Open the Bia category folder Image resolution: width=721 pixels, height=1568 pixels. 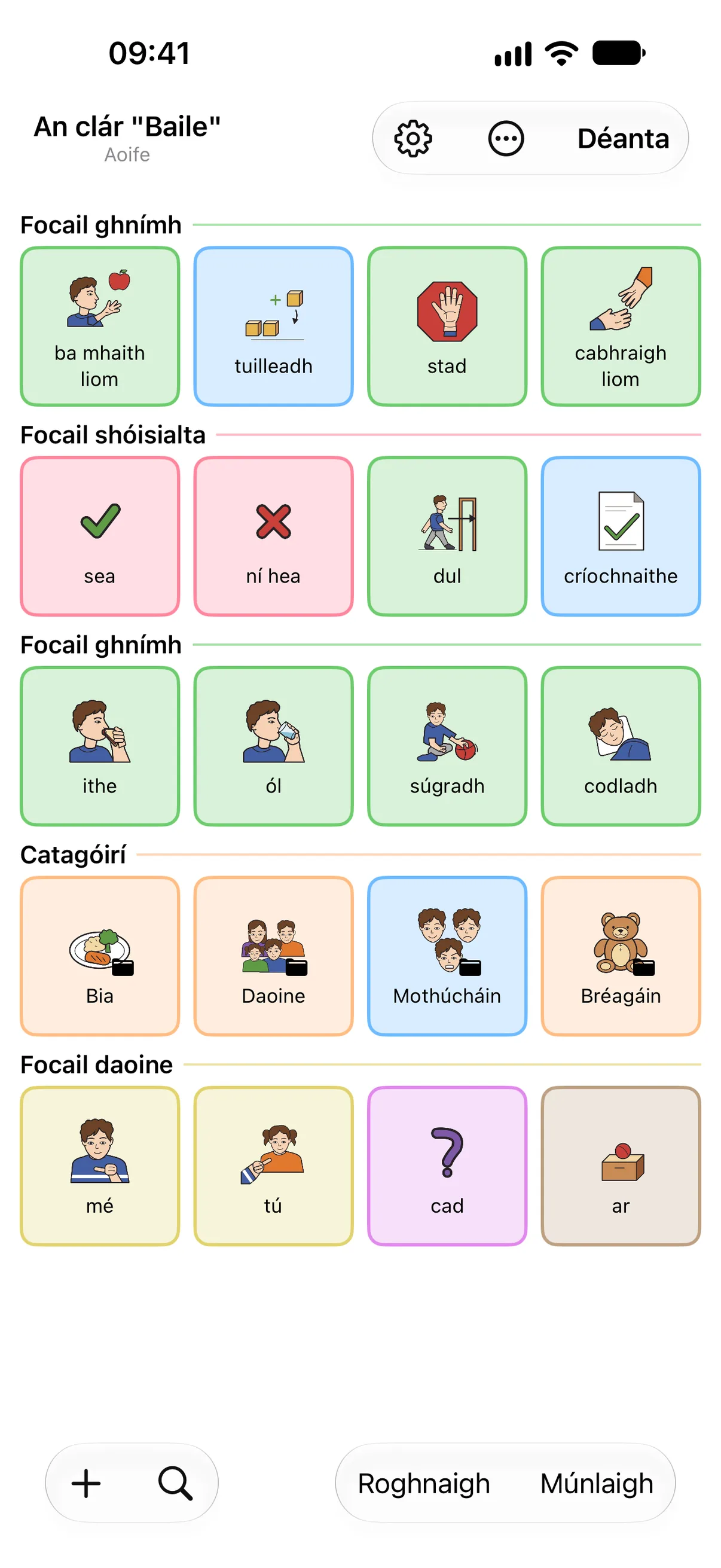[x=100, y=956]
